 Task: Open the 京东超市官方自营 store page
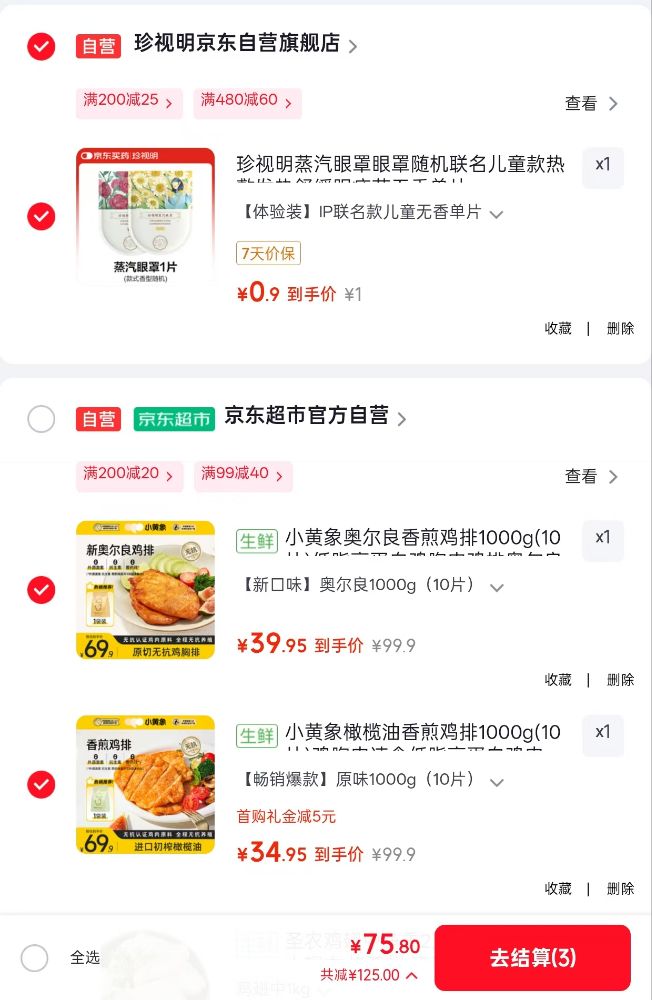306,417
